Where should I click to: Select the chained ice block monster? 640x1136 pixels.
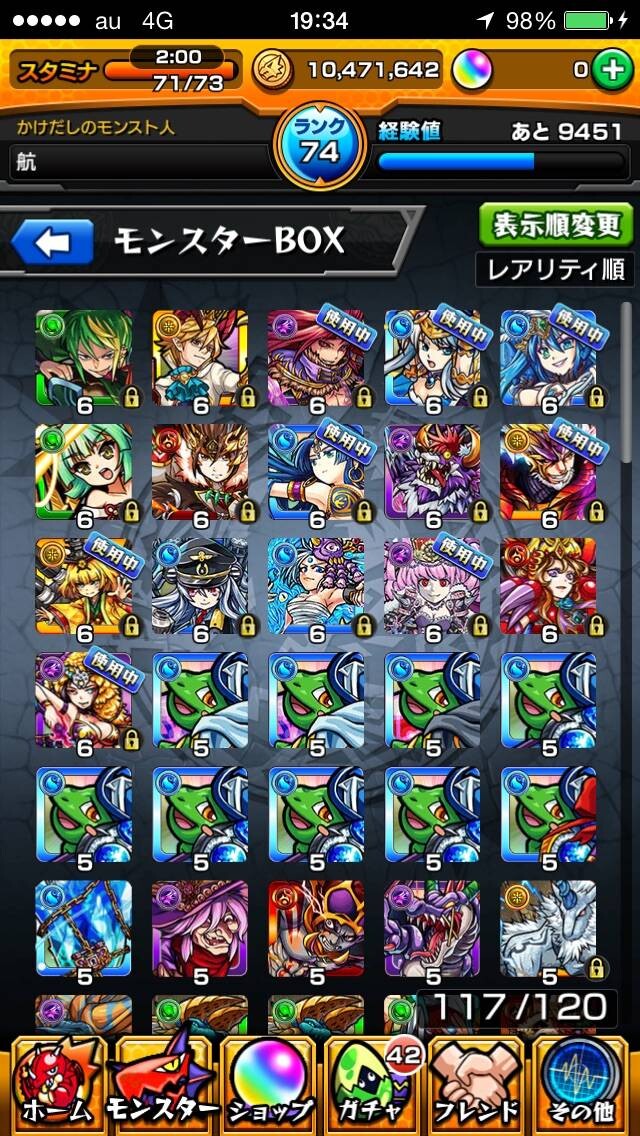tap(84, 929)
